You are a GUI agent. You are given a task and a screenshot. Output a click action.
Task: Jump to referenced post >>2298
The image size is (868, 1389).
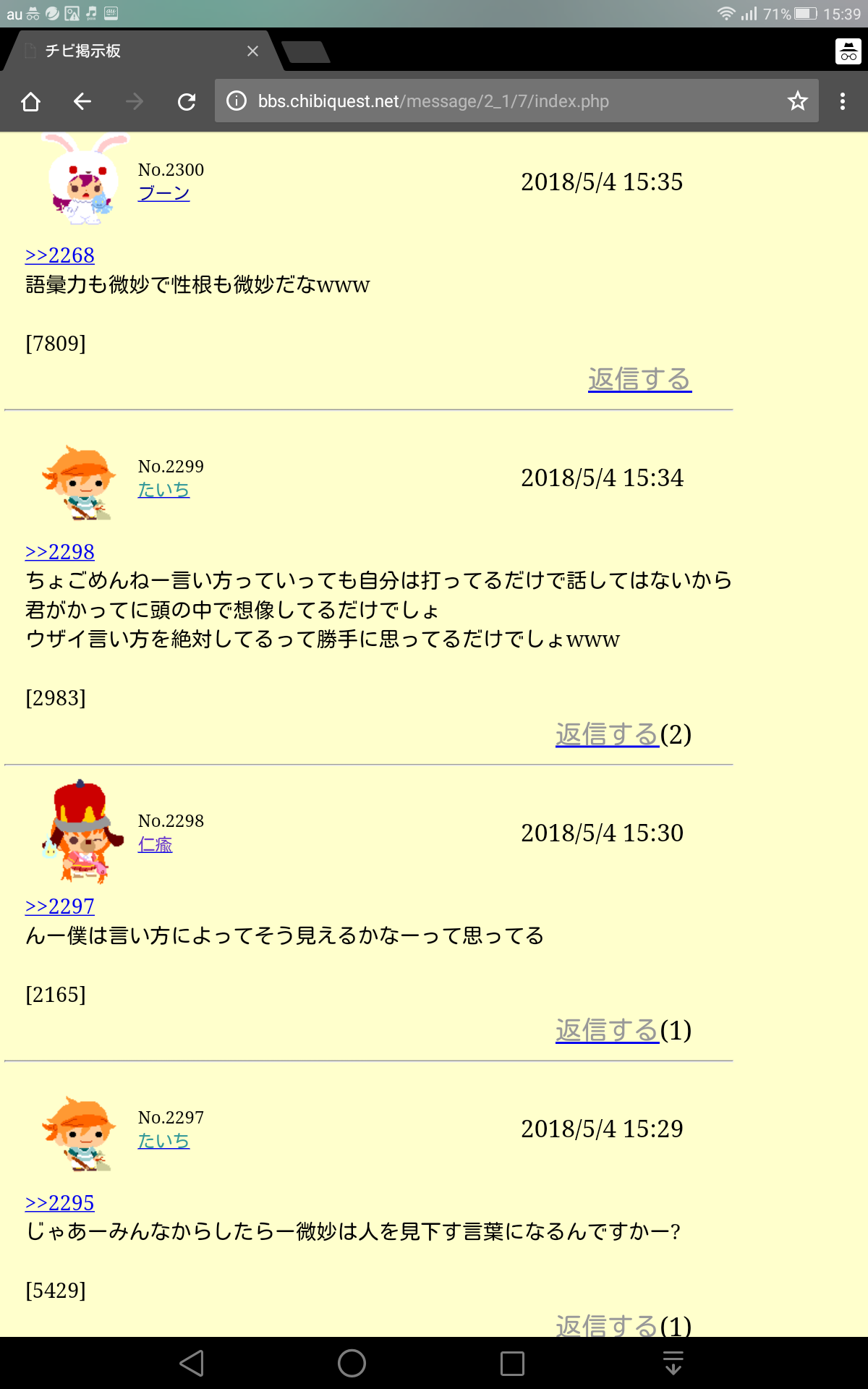point(60,552)
